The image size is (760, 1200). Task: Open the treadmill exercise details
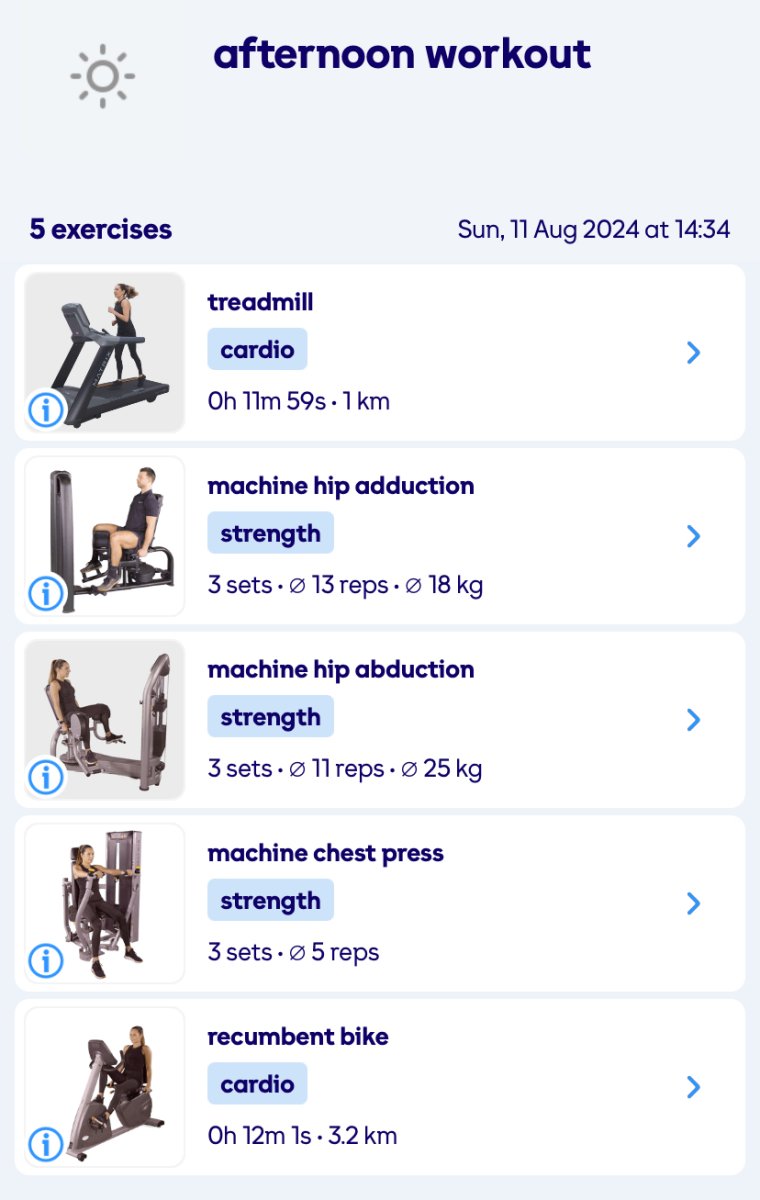(693, 352)
